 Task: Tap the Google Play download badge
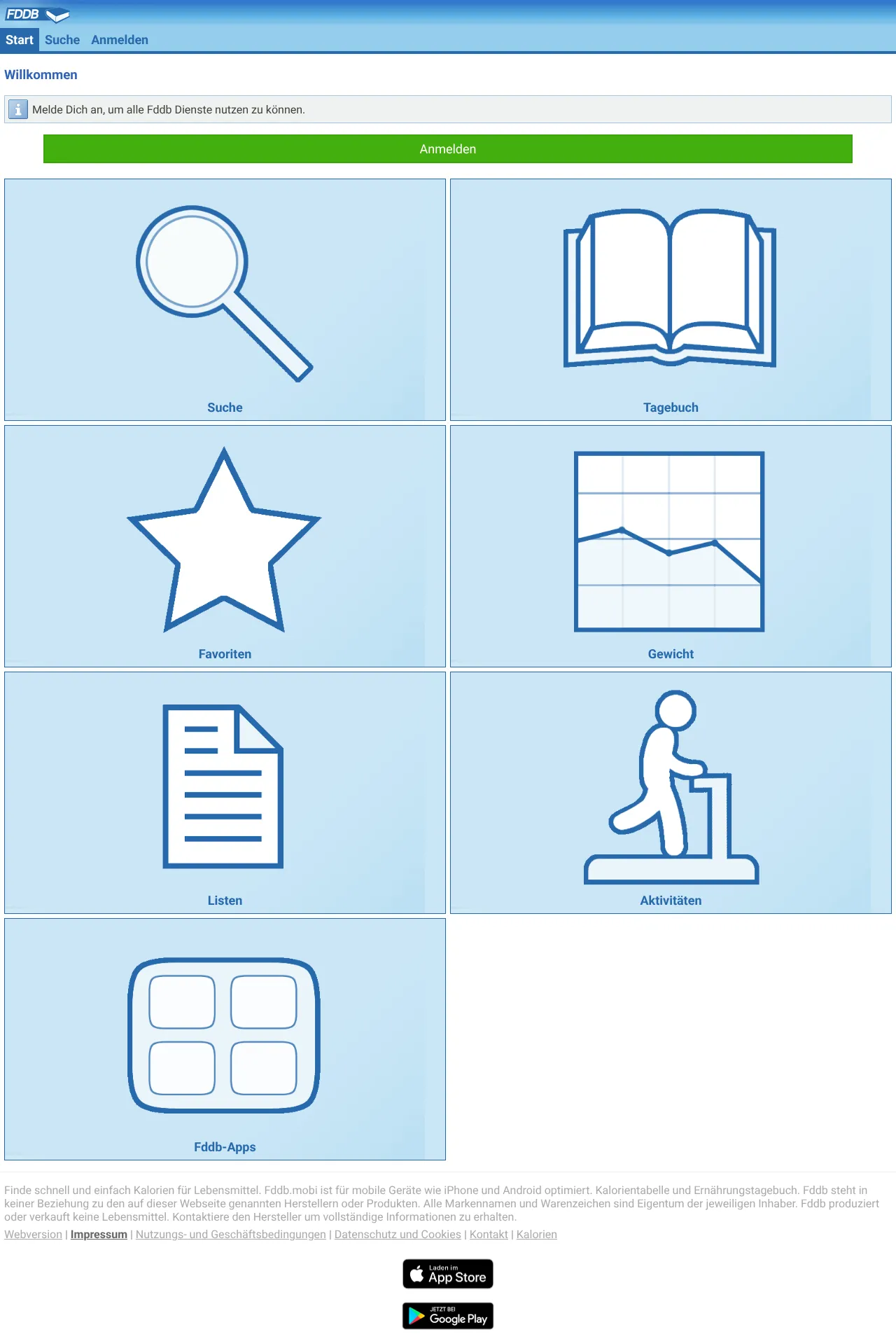448,1316
